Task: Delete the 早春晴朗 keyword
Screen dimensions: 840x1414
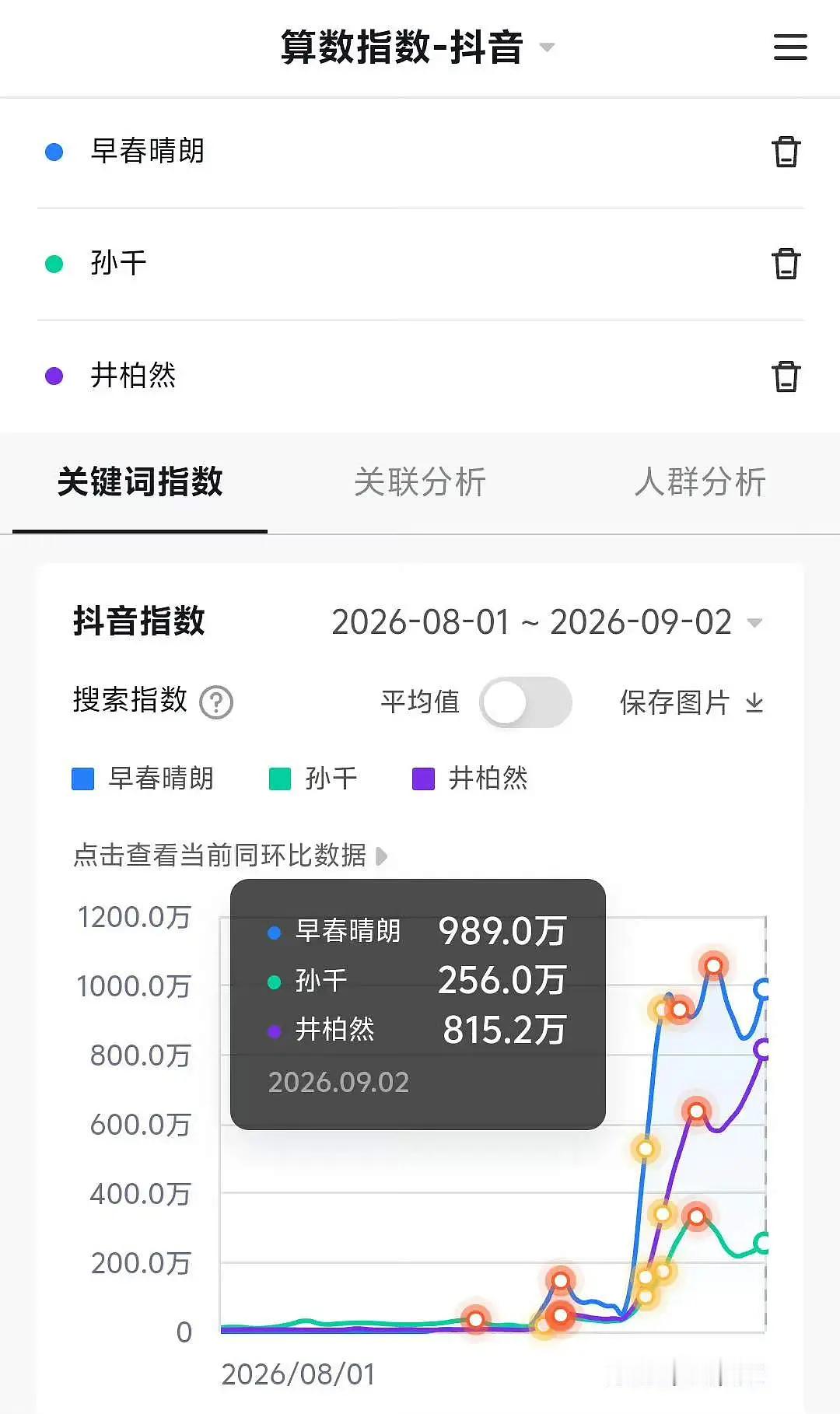Action: 786,152
